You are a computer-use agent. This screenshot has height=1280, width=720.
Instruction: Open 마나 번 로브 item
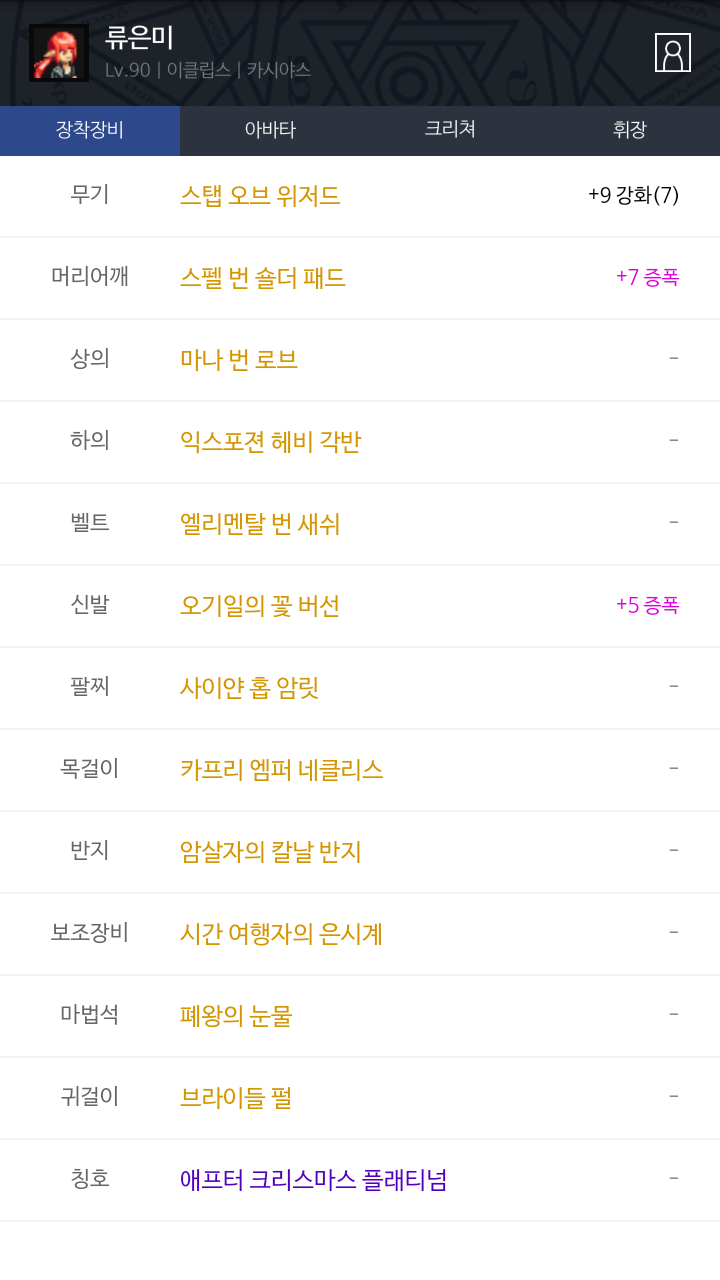coord(239,360)
